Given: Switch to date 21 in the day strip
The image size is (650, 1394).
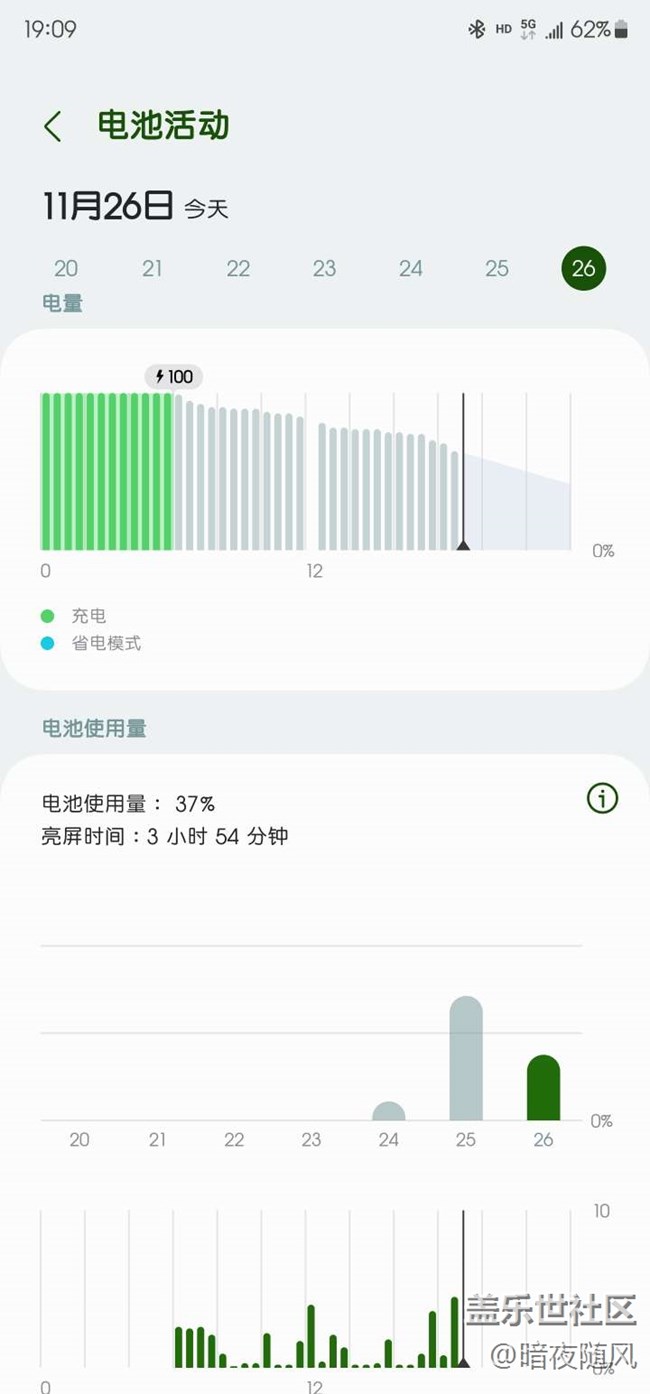Looking at the screenshot, I should [152, 268].
